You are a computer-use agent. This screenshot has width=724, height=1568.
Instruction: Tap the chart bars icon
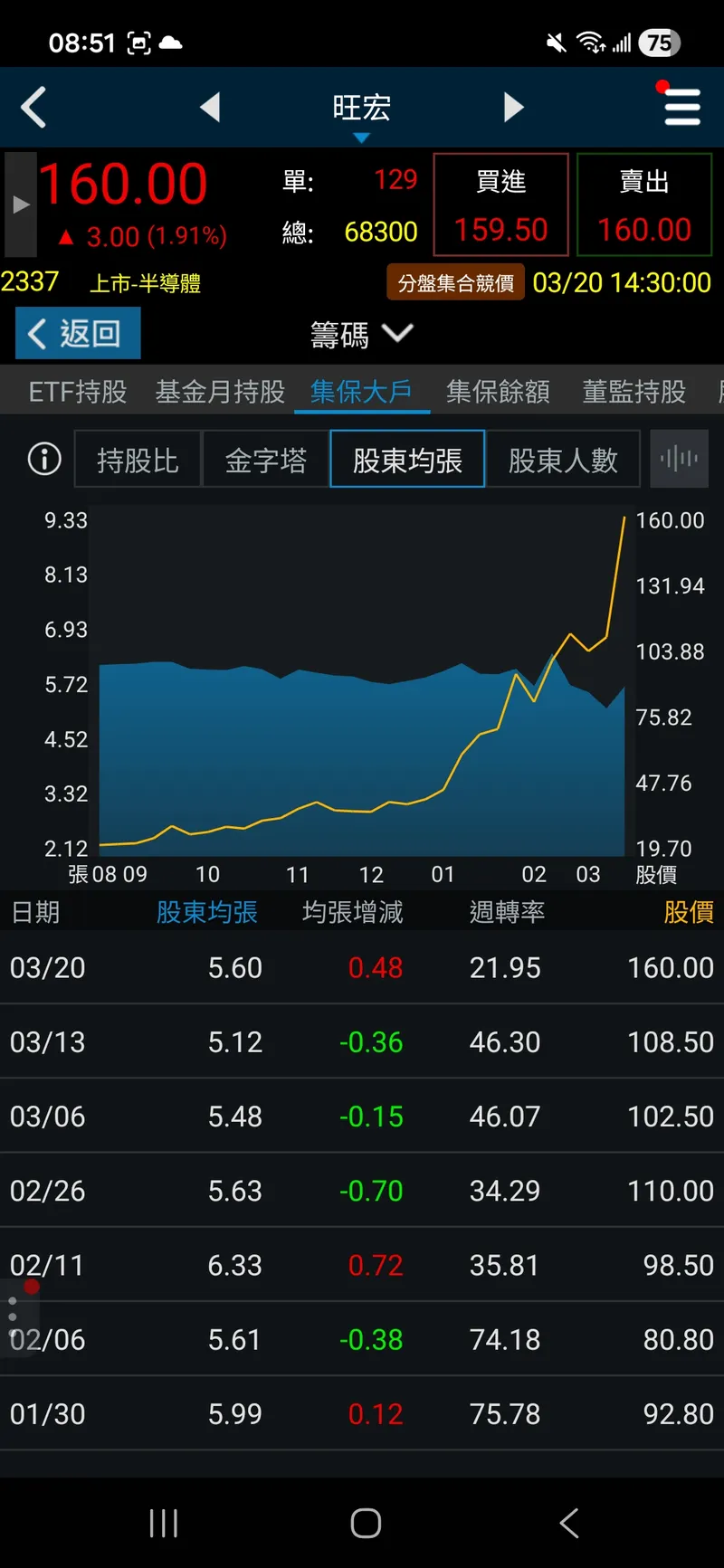[x=678, y=460]
